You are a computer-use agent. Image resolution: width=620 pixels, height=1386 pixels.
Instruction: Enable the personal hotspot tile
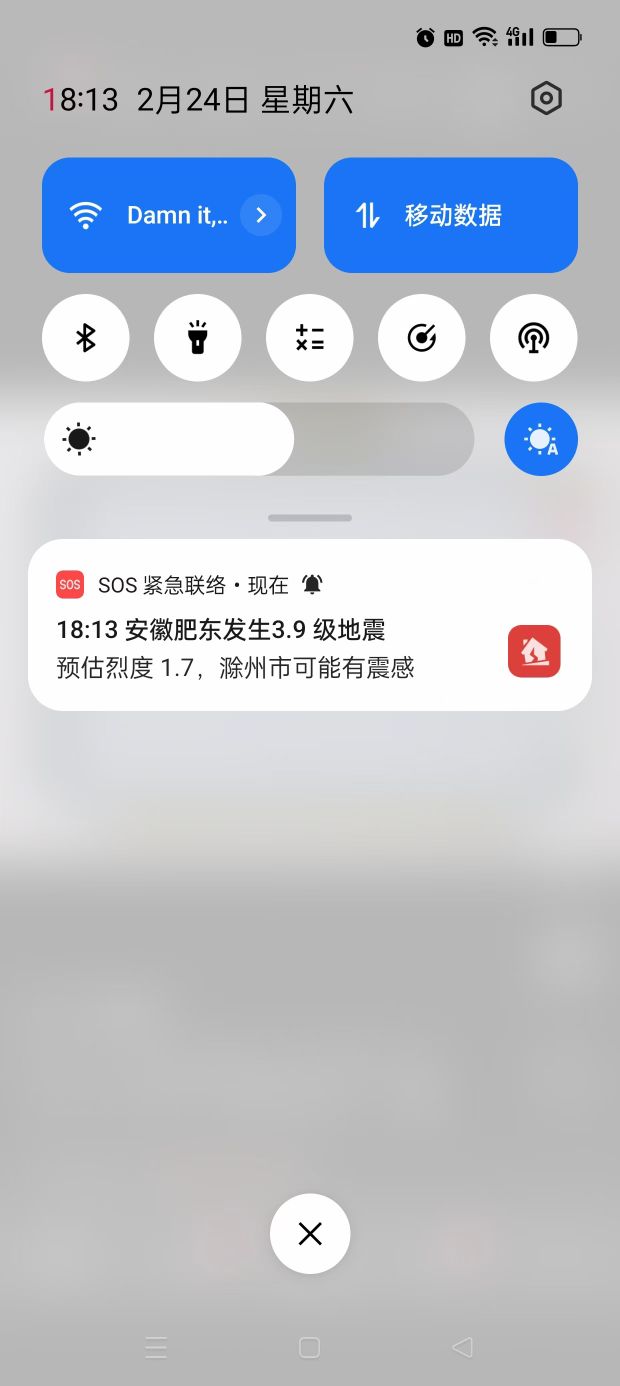[x=534, y=338]
